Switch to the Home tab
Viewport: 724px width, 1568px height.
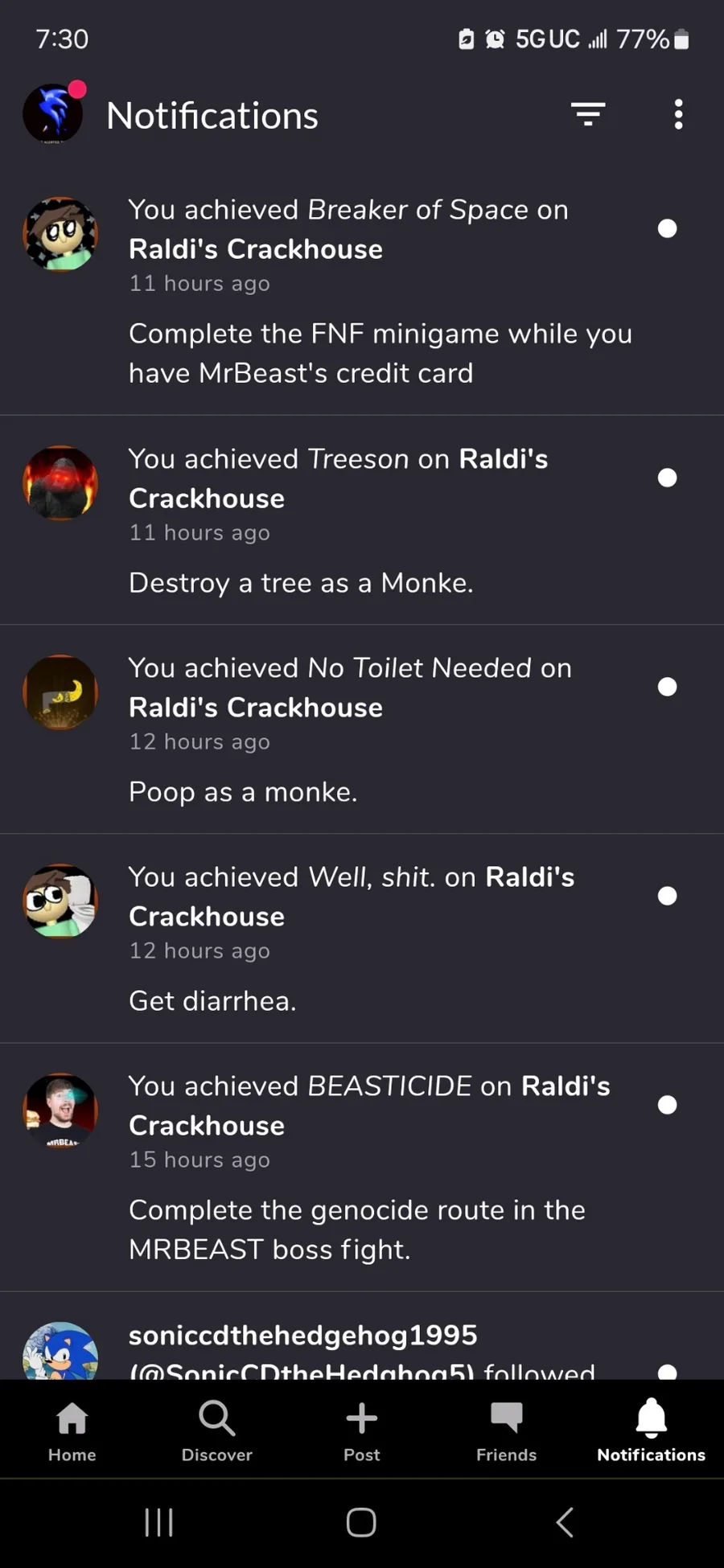[x=72, y=1431]
